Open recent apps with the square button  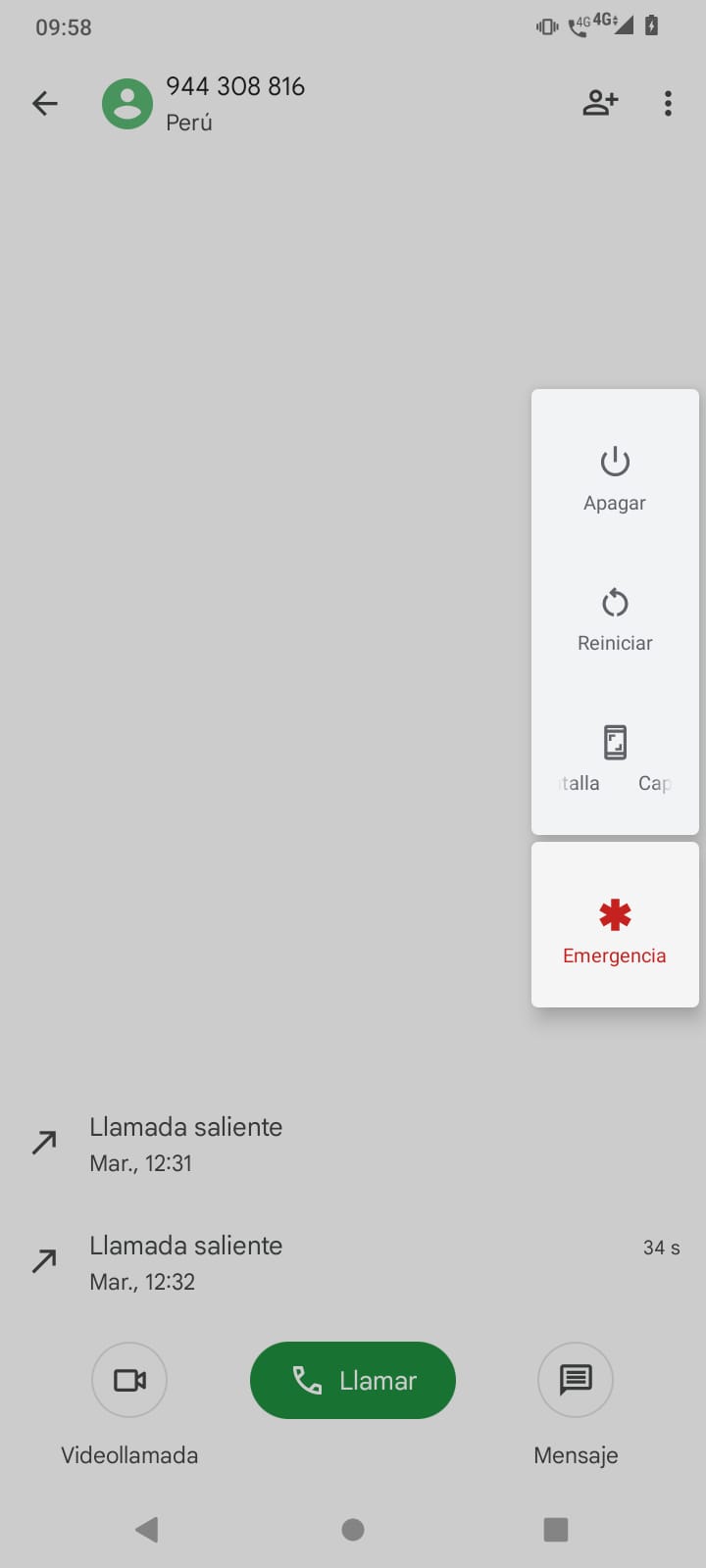[556, 1529]
